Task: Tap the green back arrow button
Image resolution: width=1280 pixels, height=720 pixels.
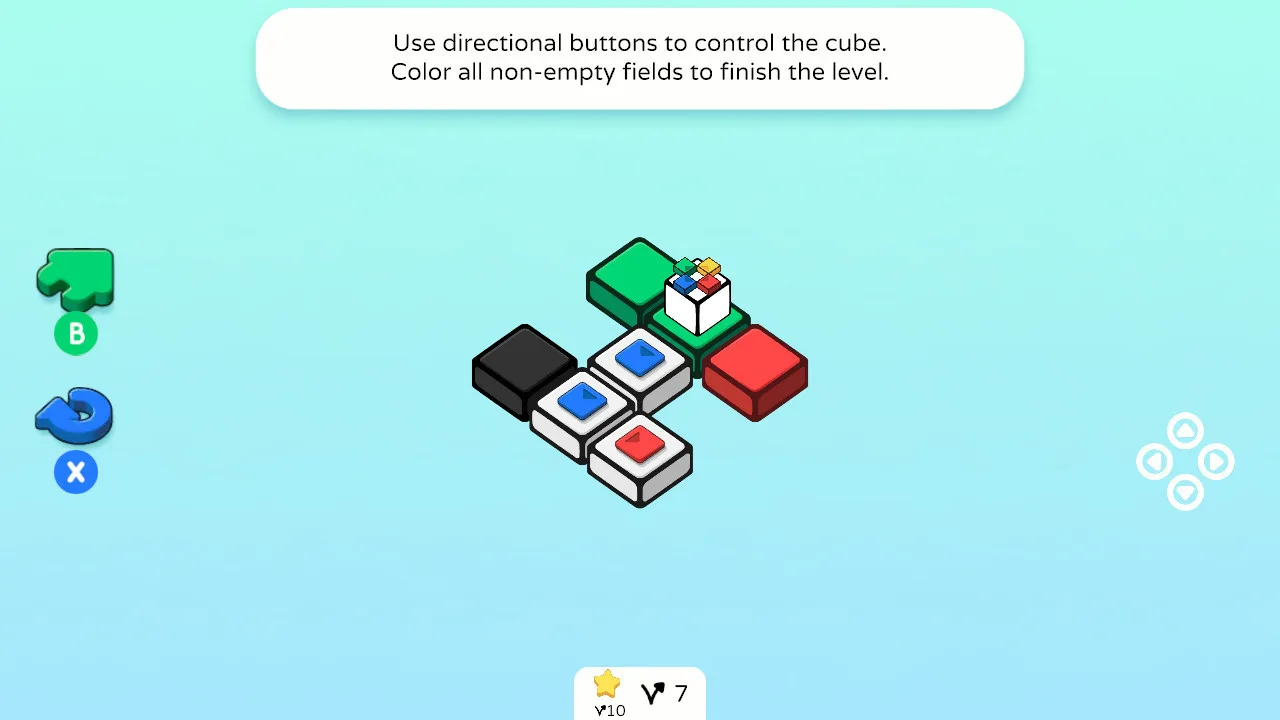Action: coord(75,279)
